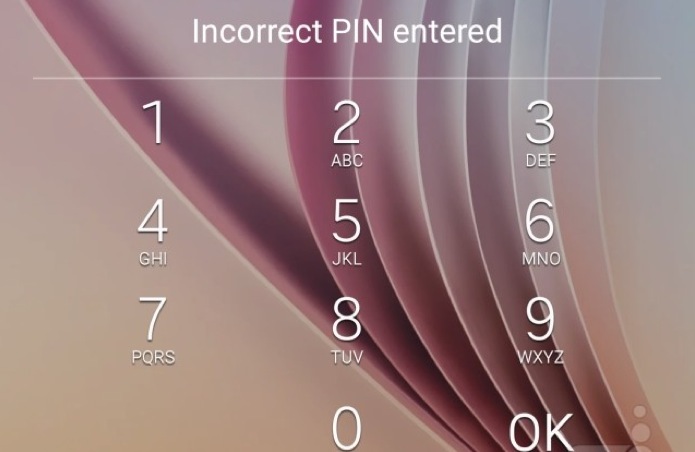Image resolution: width=695 pixels, height=452 pixels.
Task: Enter digit 2 (ABC) on the keypad
Action: pos(346,133)
